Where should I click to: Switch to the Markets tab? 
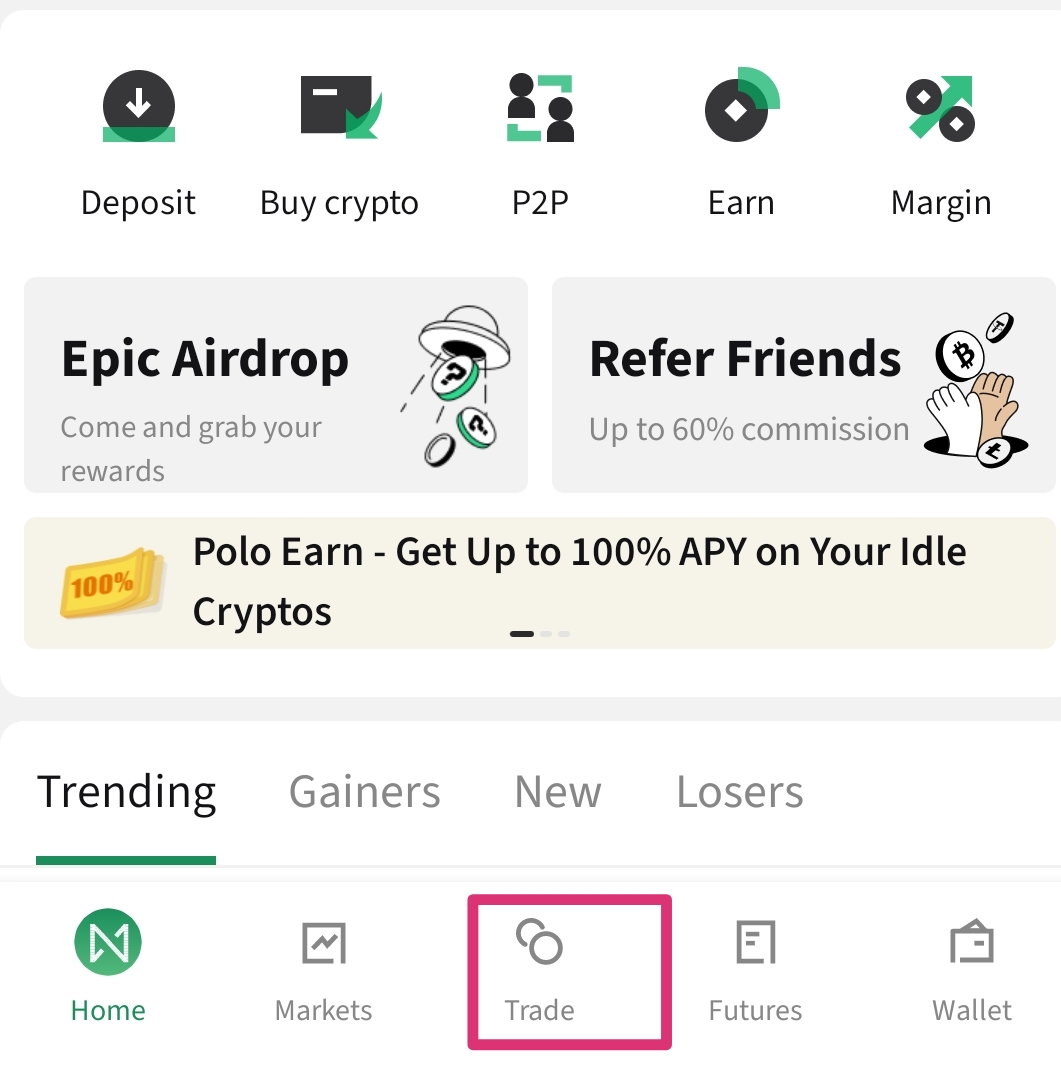tap(323, 970)
